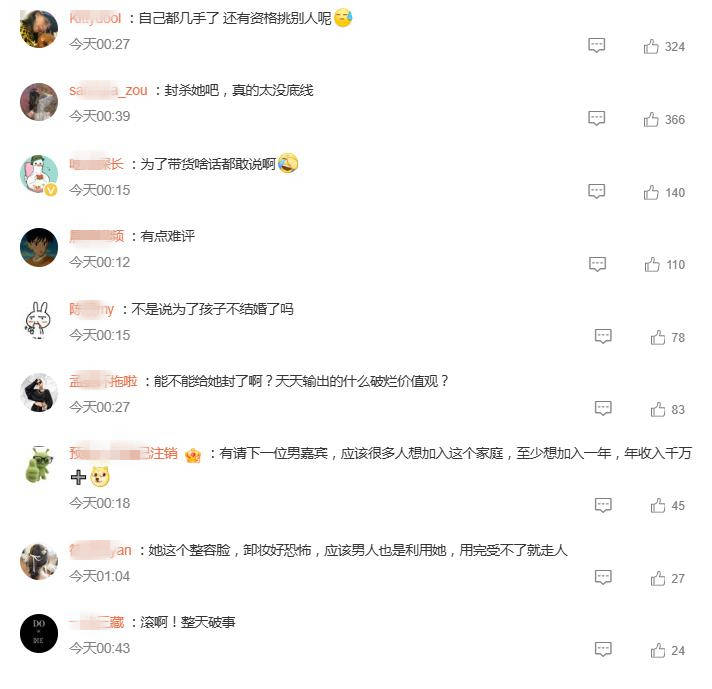Like the comment with 140 likes
Viewport: 712px width, 689px height.
tap(652, 192)
